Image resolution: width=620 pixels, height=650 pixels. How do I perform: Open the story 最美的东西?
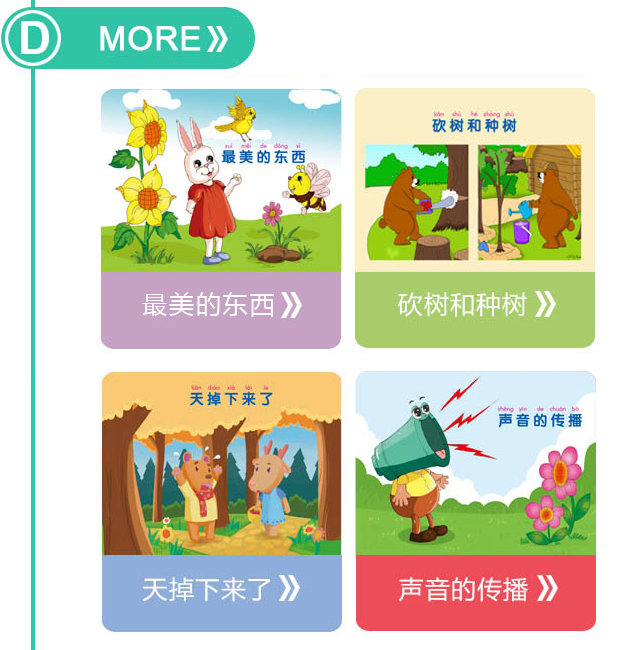(x=221, y=305)
